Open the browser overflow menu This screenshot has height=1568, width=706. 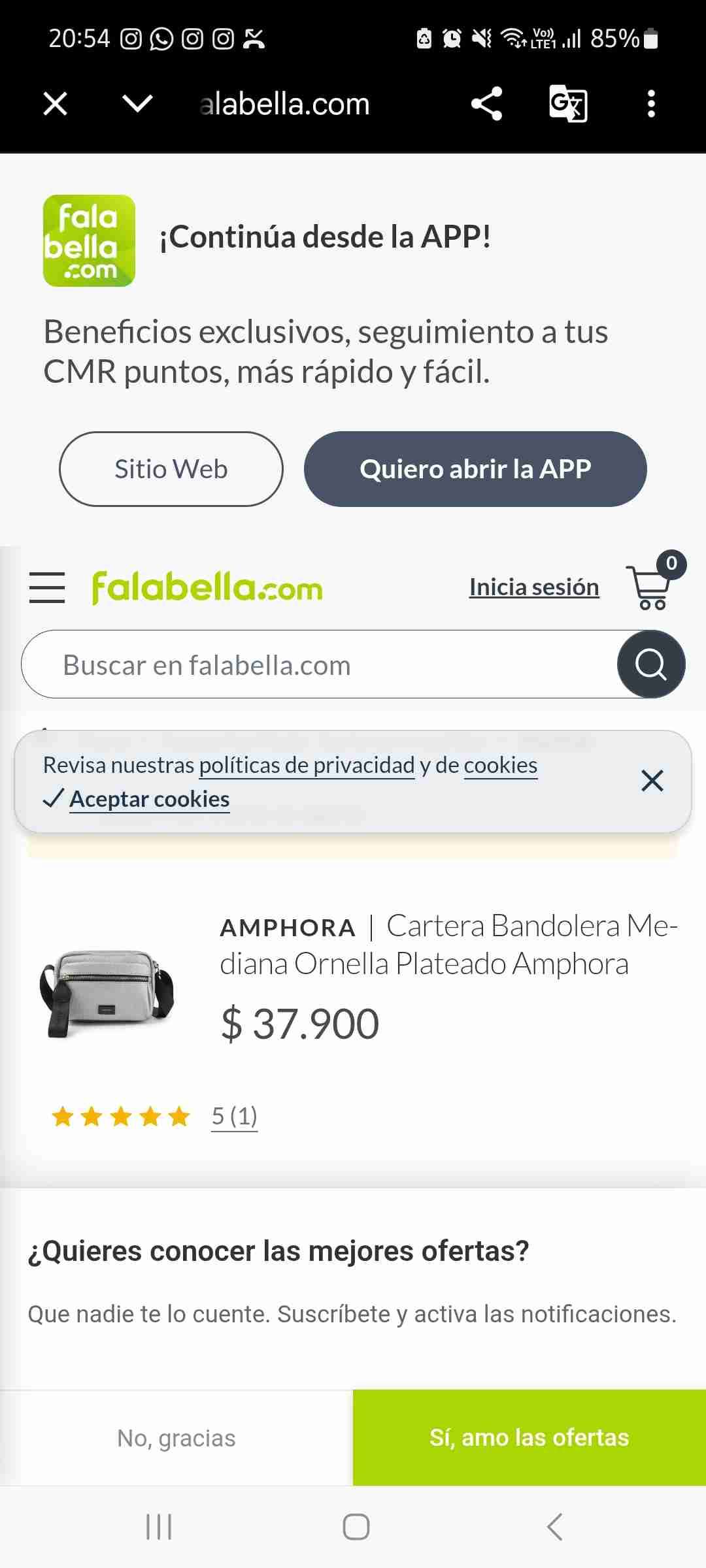coord(650,104)
